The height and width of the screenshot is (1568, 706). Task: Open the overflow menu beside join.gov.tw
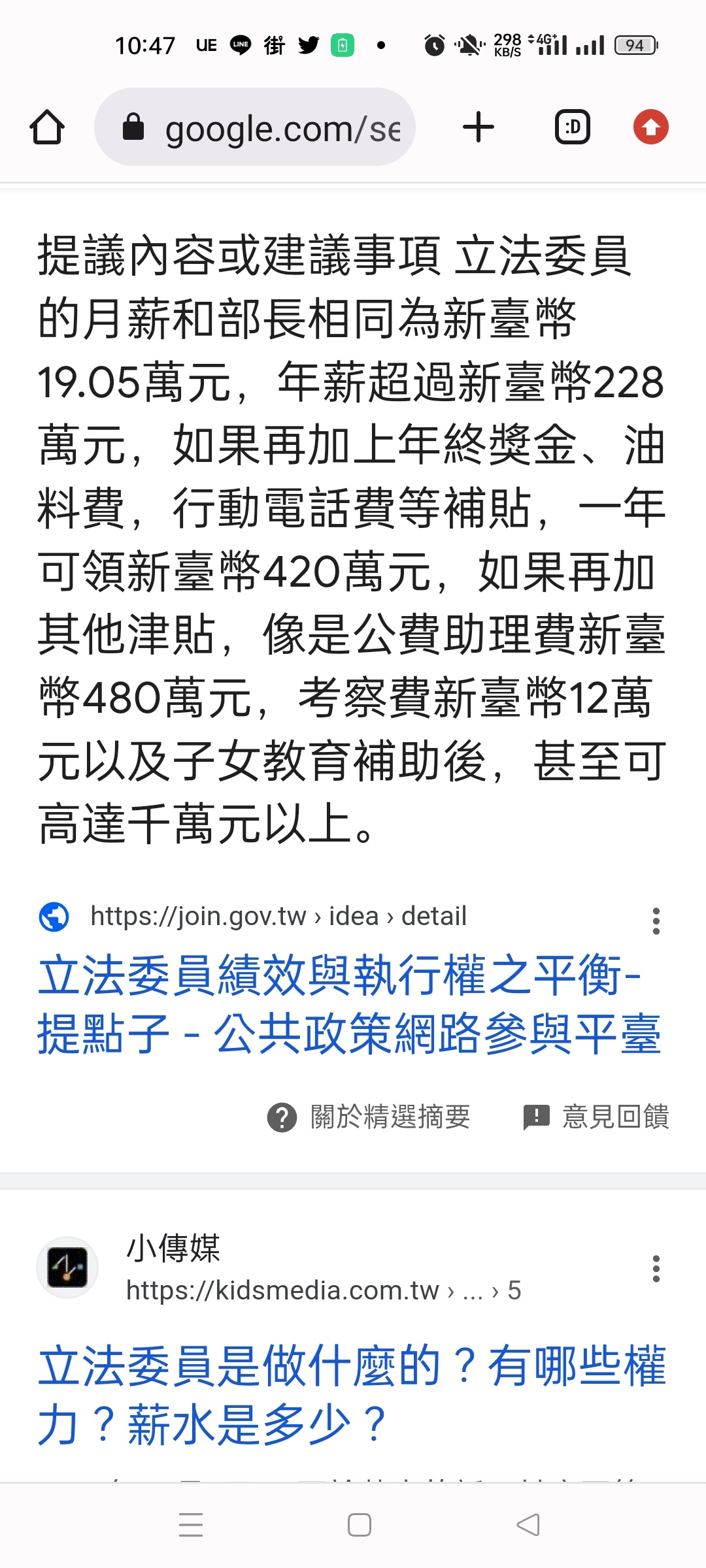(656, 921)
